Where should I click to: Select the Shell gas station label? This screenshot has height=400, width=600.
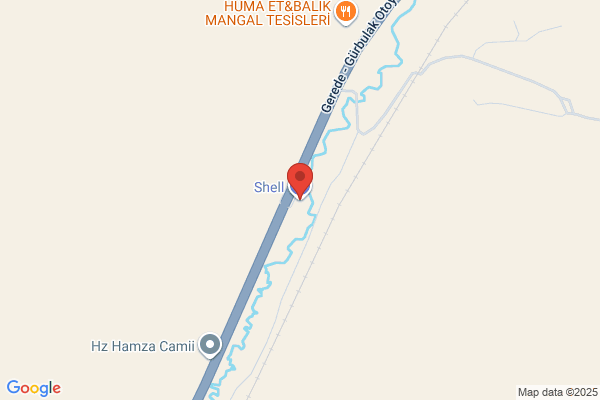[269, 187]
